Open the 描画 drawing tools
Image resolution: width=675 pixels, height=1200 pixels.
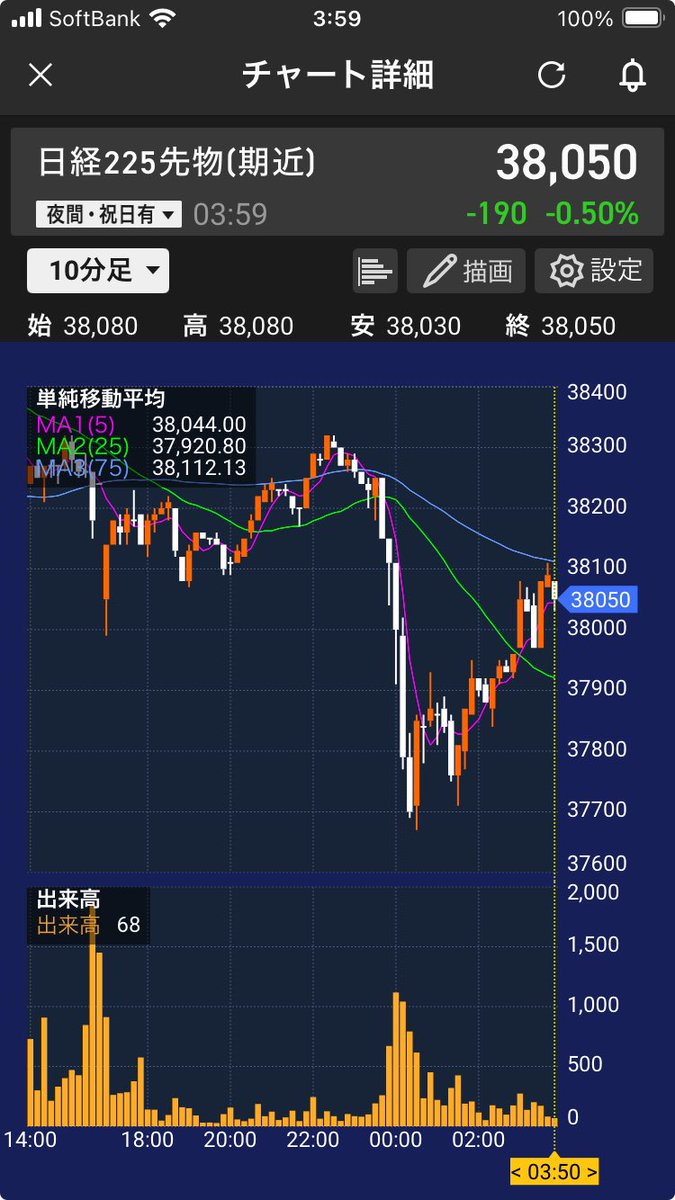tap(467, 271)
